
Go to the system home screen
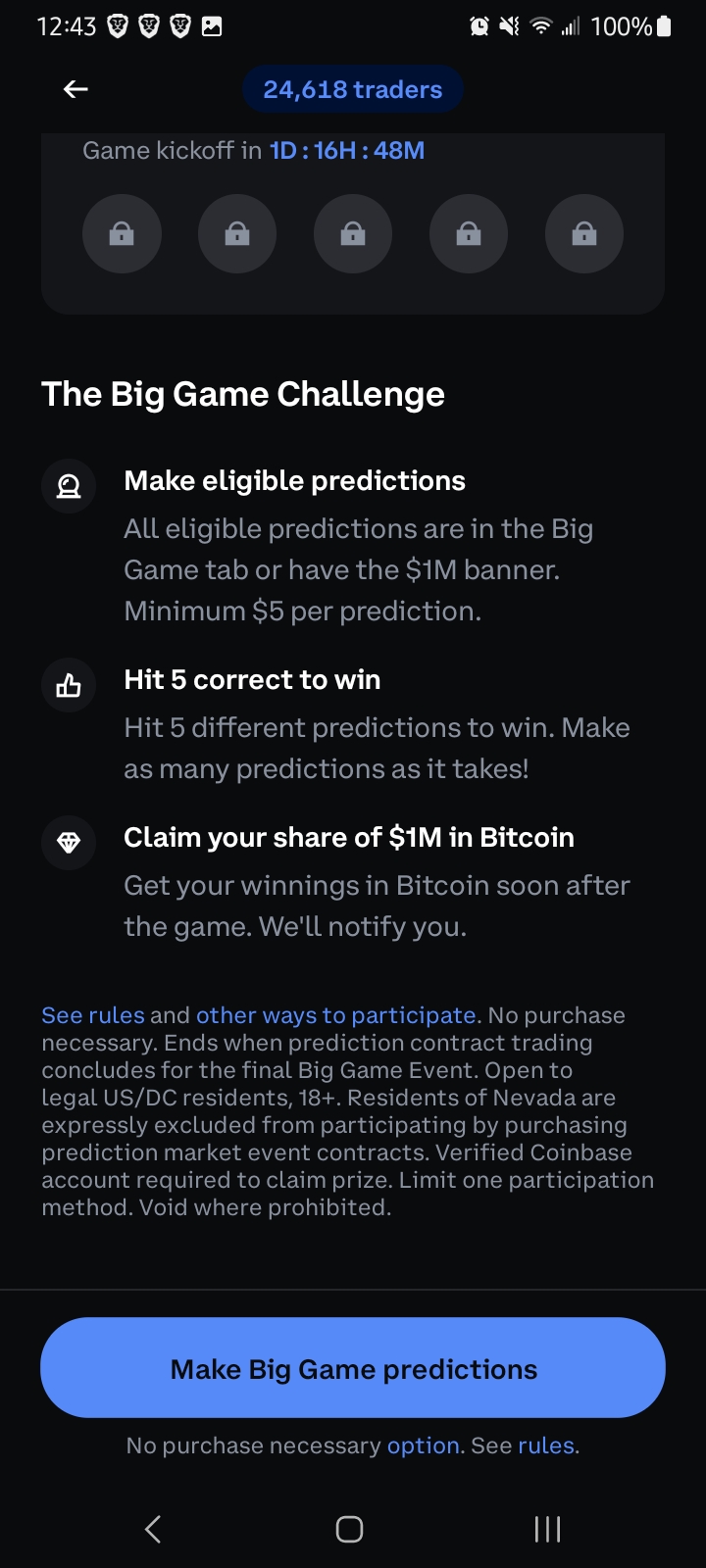(x=350, y=1529)
